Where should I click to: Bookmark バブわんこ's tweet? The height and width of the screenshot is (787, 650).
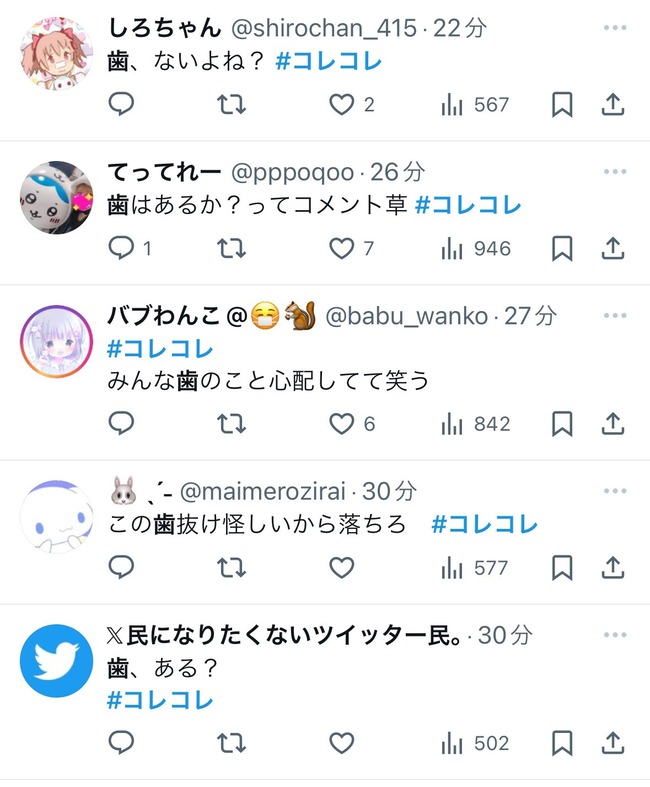[562, 424]
